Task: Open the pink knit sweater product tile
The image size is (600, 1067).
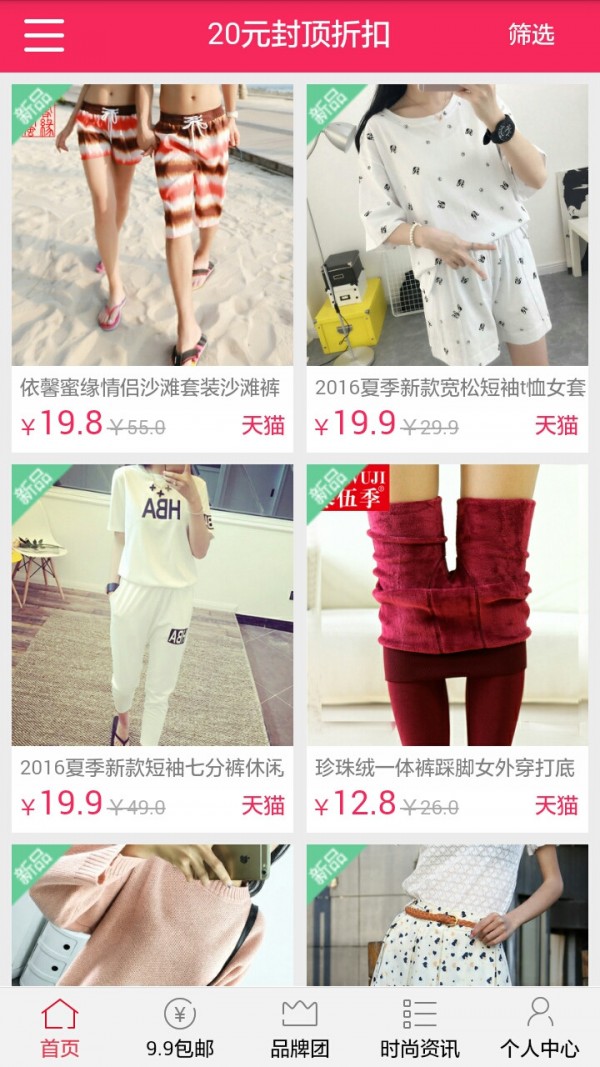Action: pos(152,914)
